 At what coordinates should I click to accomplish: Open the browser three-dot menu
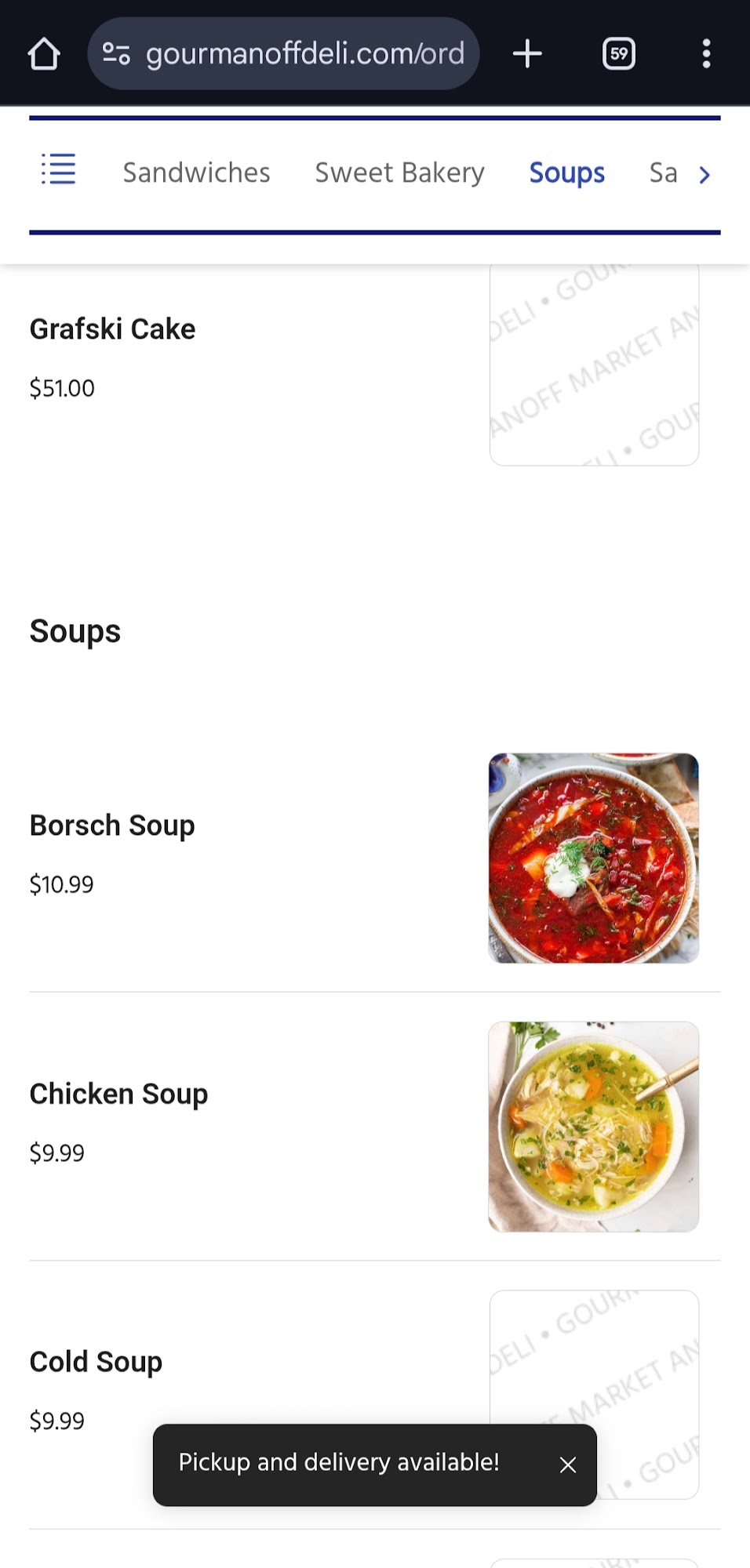click(x=704, y=53)
